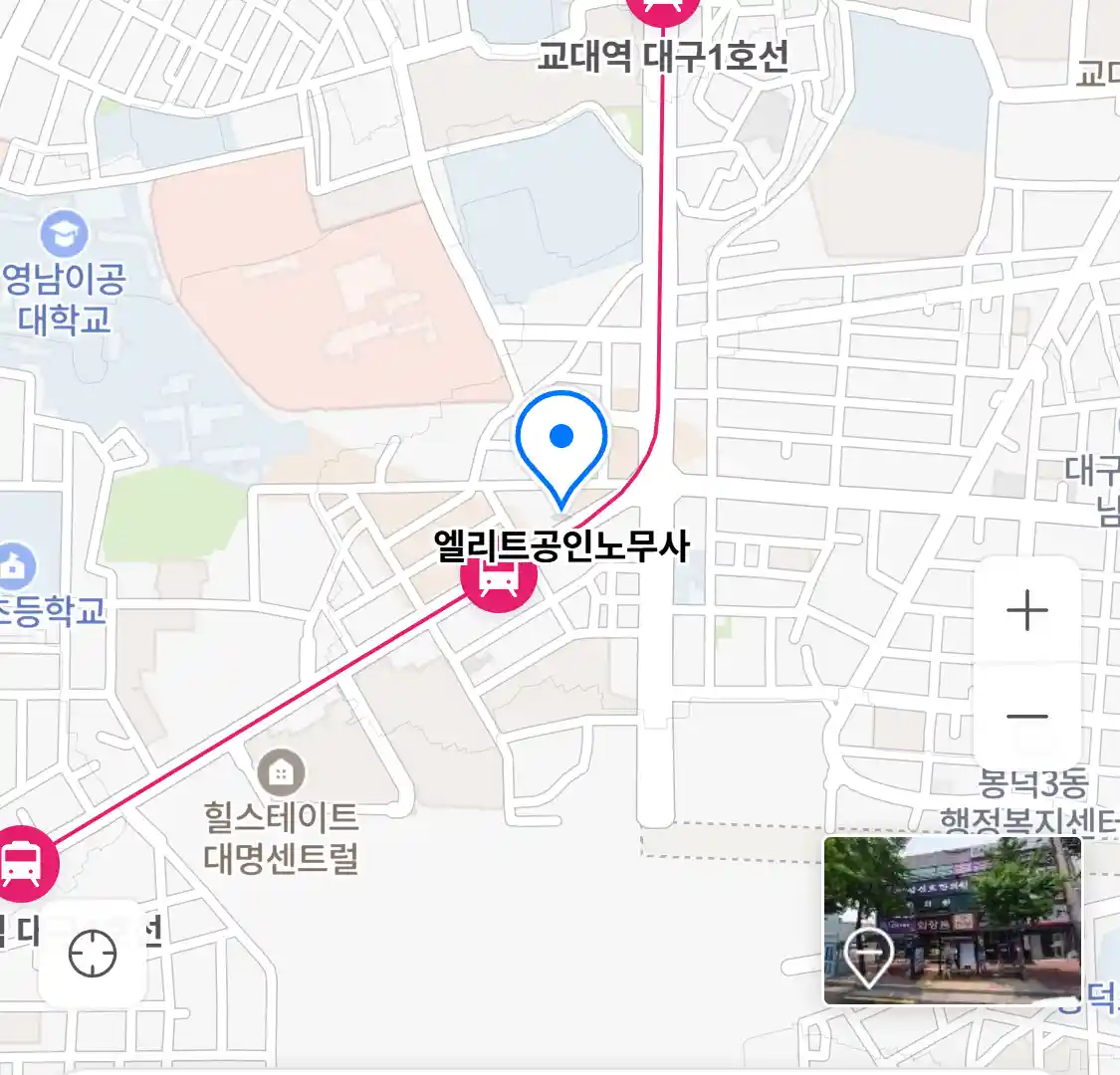Open the street view thumbnail
Screen dimensions: 1120x1075
[x=952, y=921]
